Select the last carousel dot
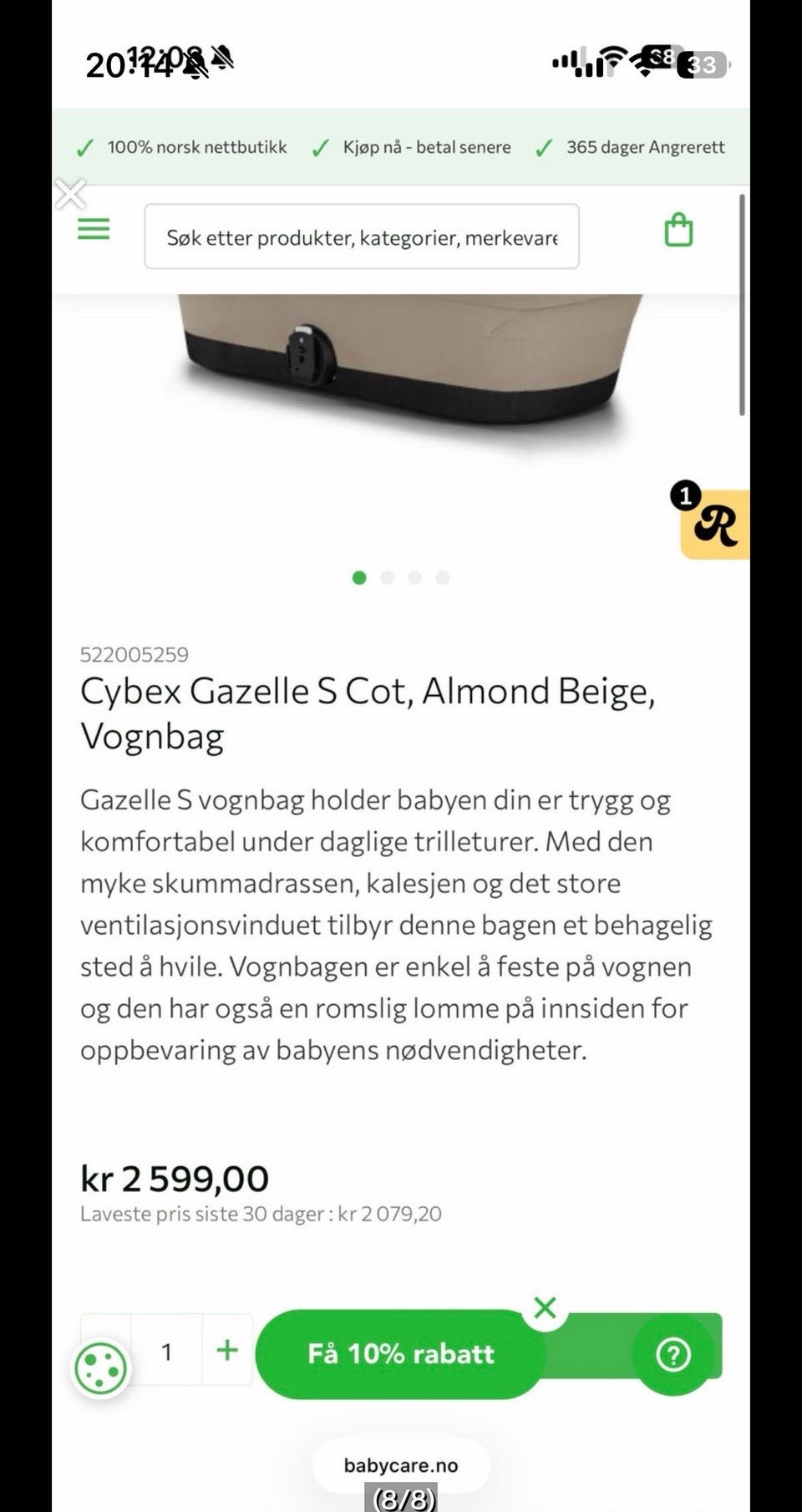The width and height of the screenshot is (802, 1512). [x=444, y=576]
